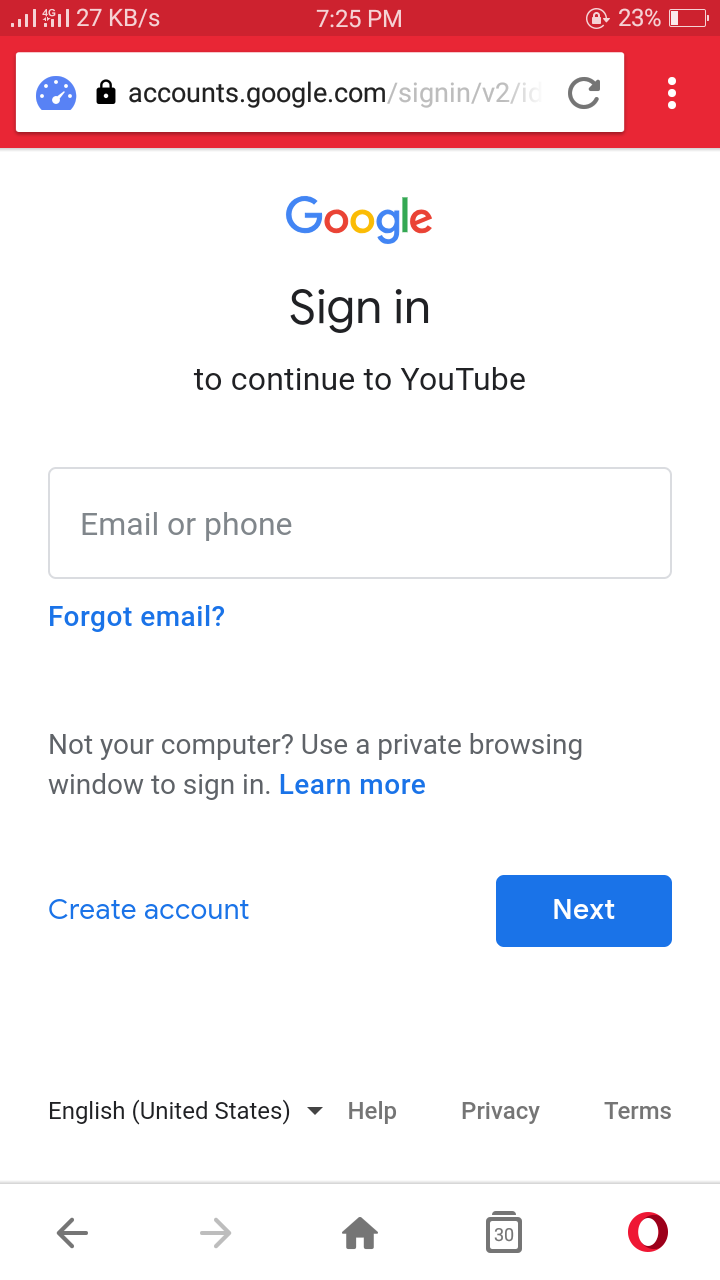Viewport: 720px width, 1280px height.
Task: Open the Opera menu icon
Action: click(x=647, y=1232)
